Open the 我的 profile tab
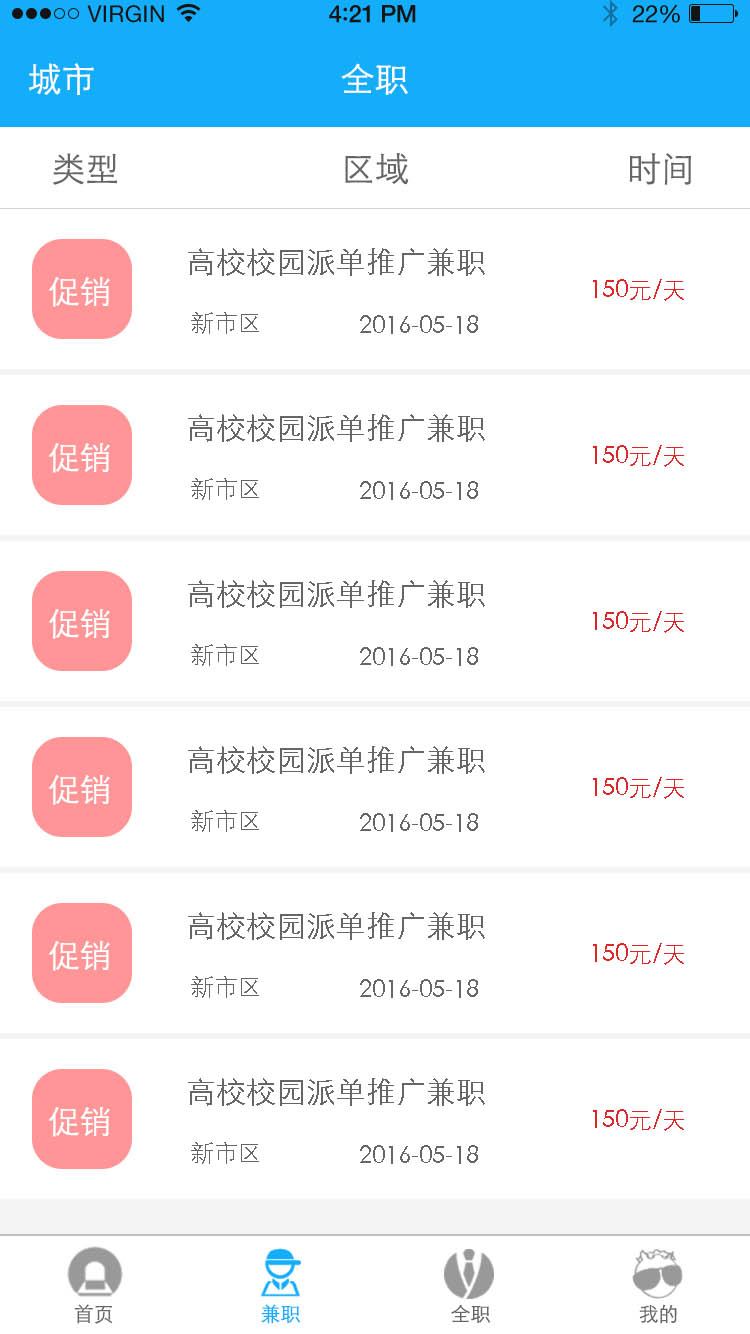Screen dimensions: 750x1334 [x=657, y=1285]
